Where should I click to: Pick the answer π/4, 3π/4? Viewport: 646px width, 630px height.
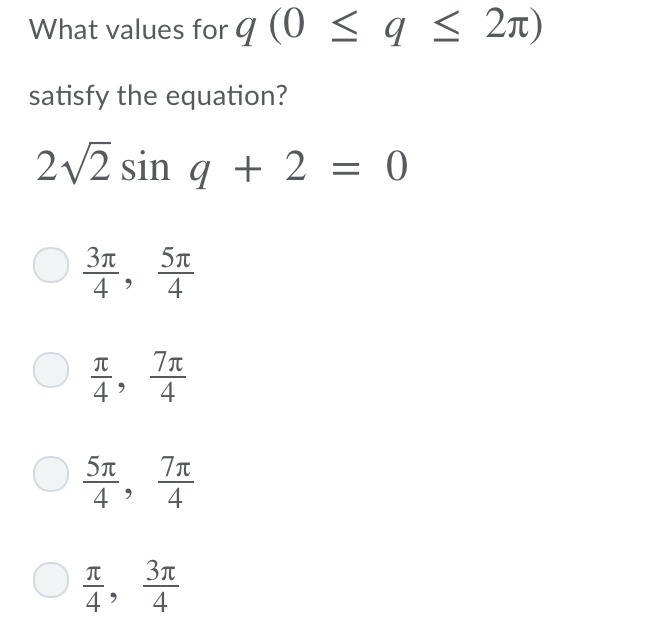pos(51,579)
